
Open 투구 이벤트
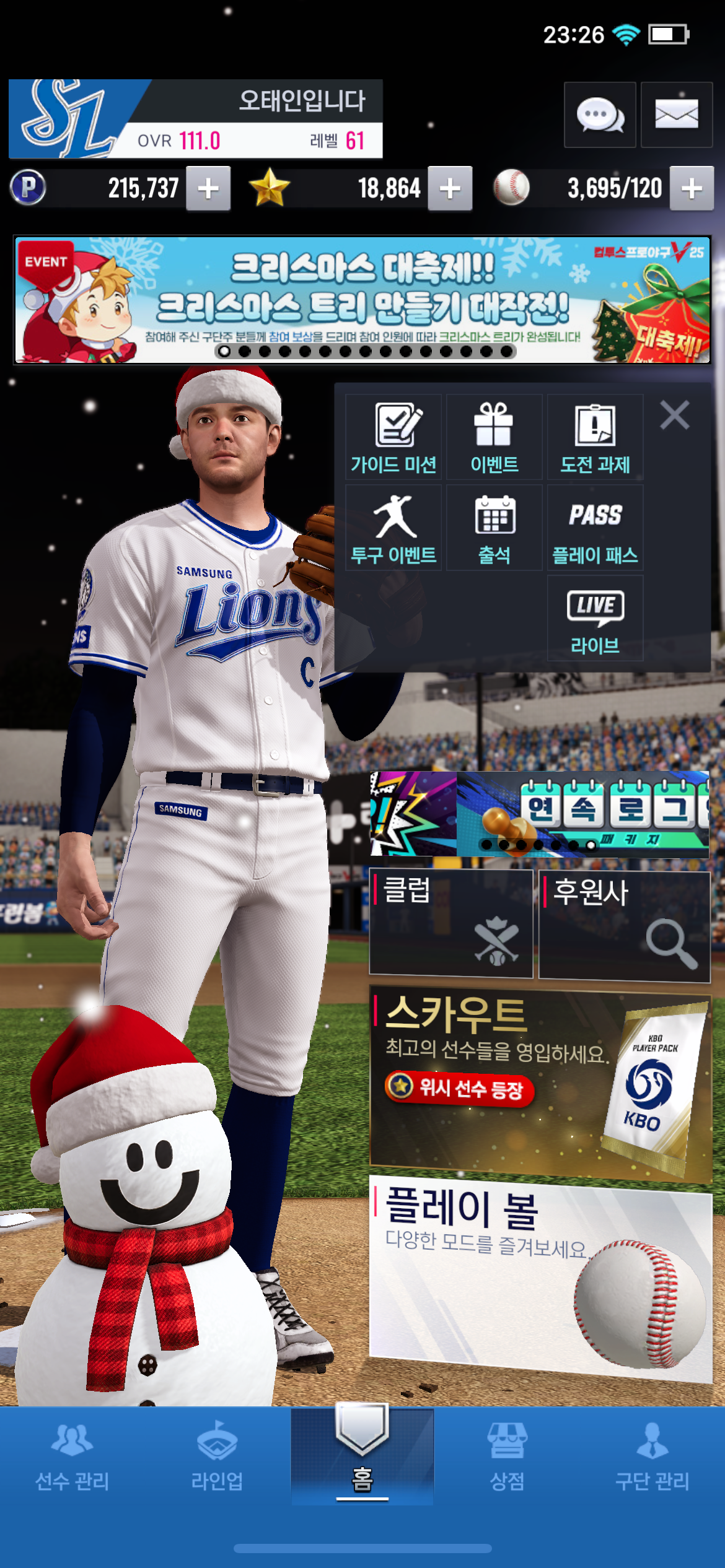pos(393,528)
